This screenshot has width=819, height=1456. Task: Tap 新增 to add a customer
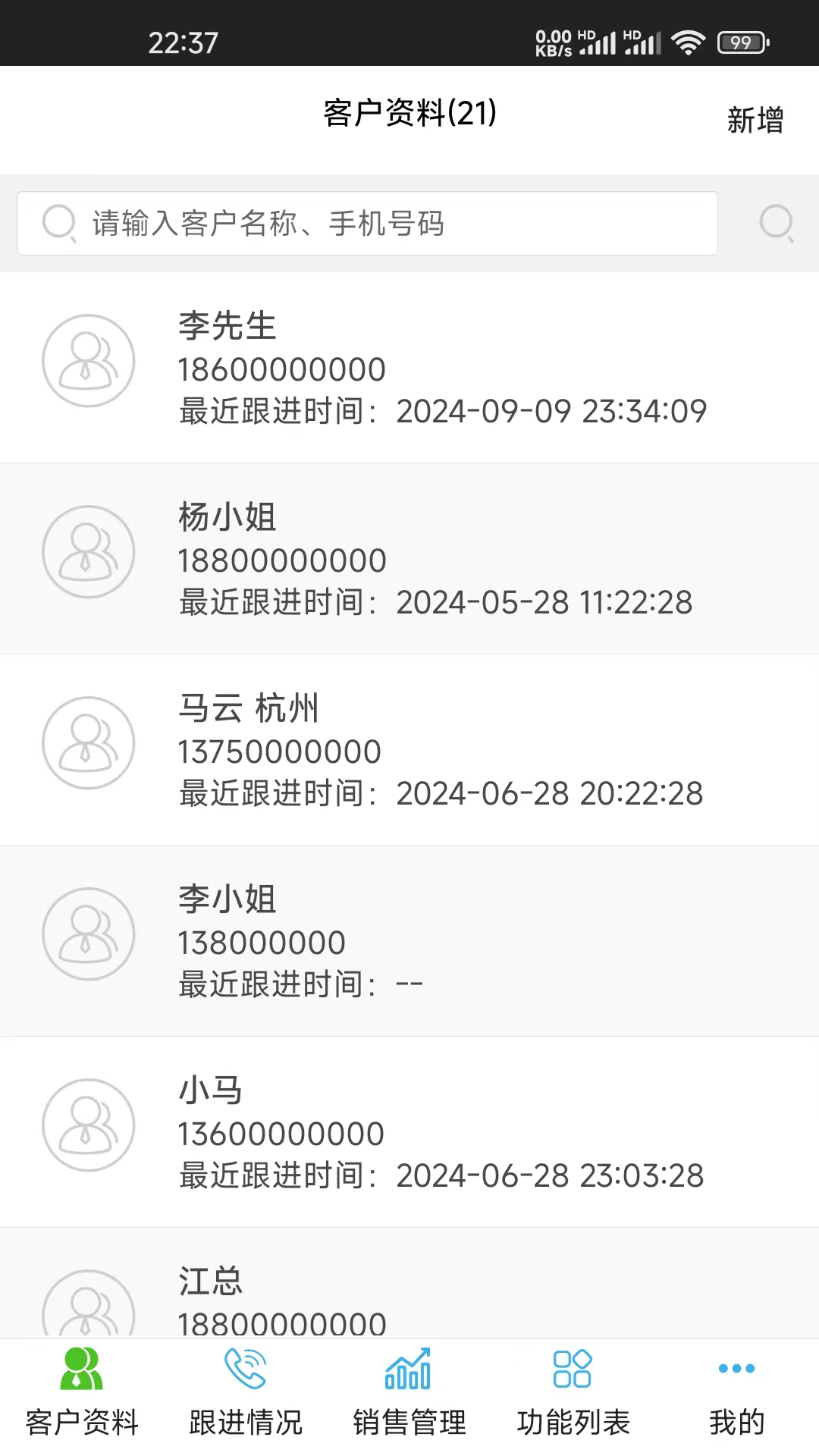pos(755,120)
